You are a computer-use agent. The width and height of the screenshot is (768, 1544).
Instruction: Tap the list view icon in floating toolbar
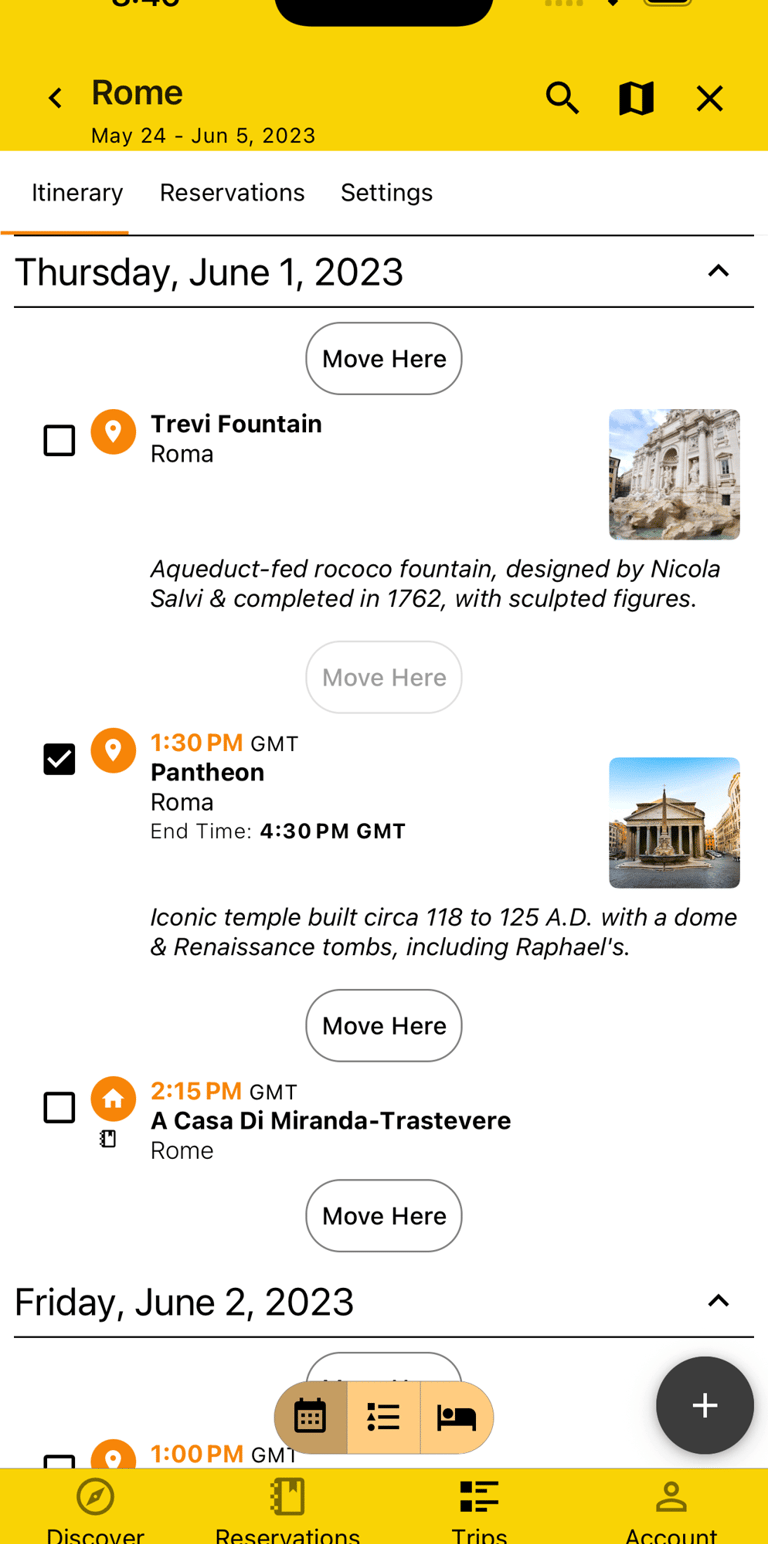tap(383, 1417)
